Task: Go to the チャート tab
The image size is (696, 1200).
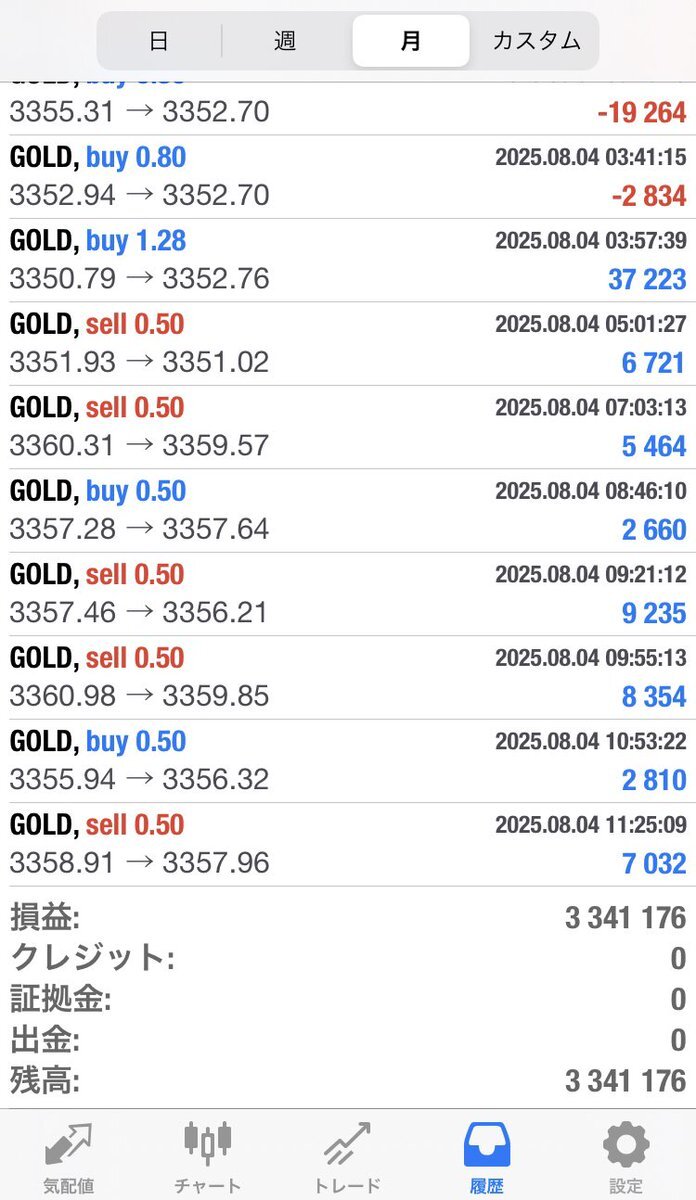Action: (207, 1157)
